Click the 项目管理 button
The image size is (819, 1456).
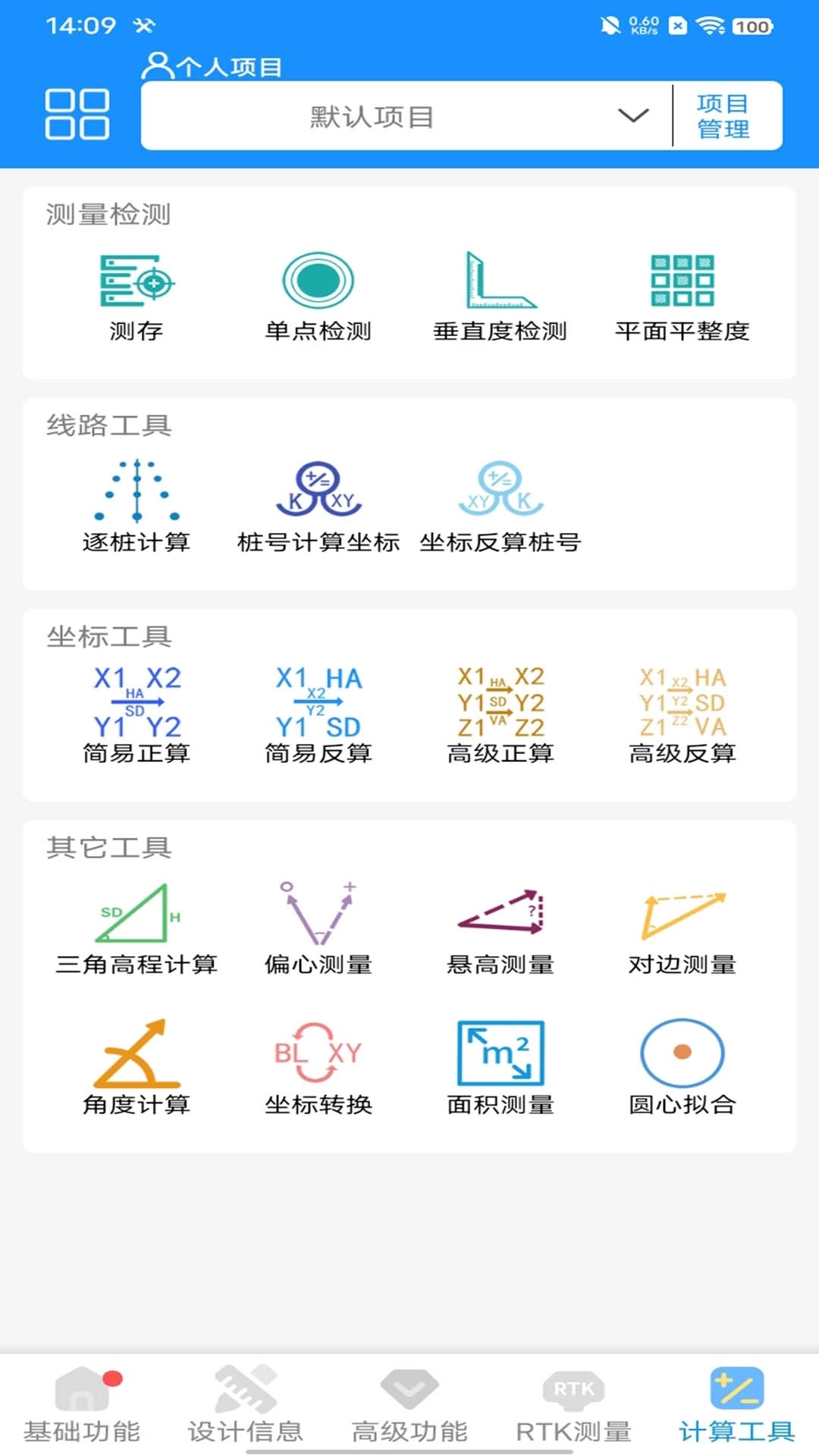(723, 115)
